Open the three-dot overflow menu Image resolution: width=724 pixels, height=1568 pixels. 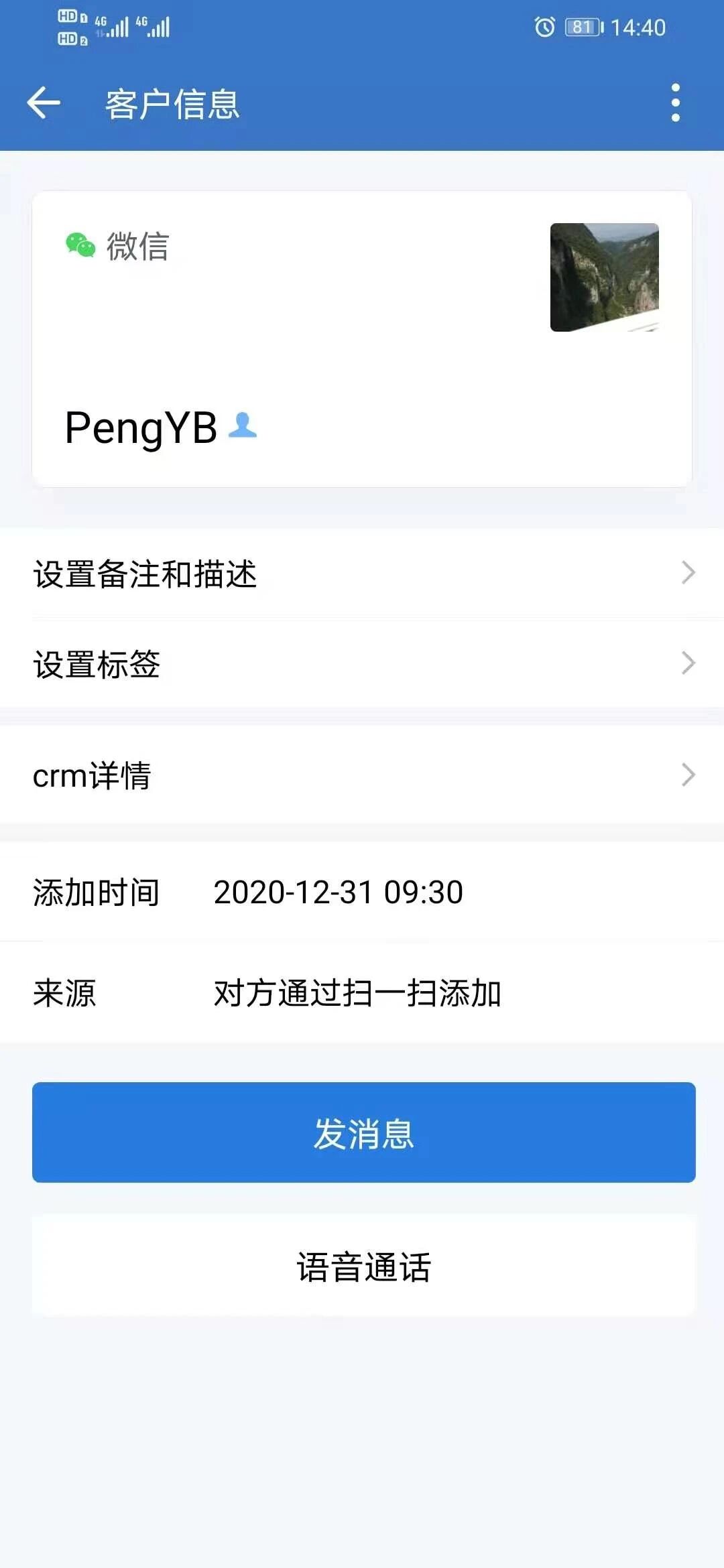click(x=675, y=103)
